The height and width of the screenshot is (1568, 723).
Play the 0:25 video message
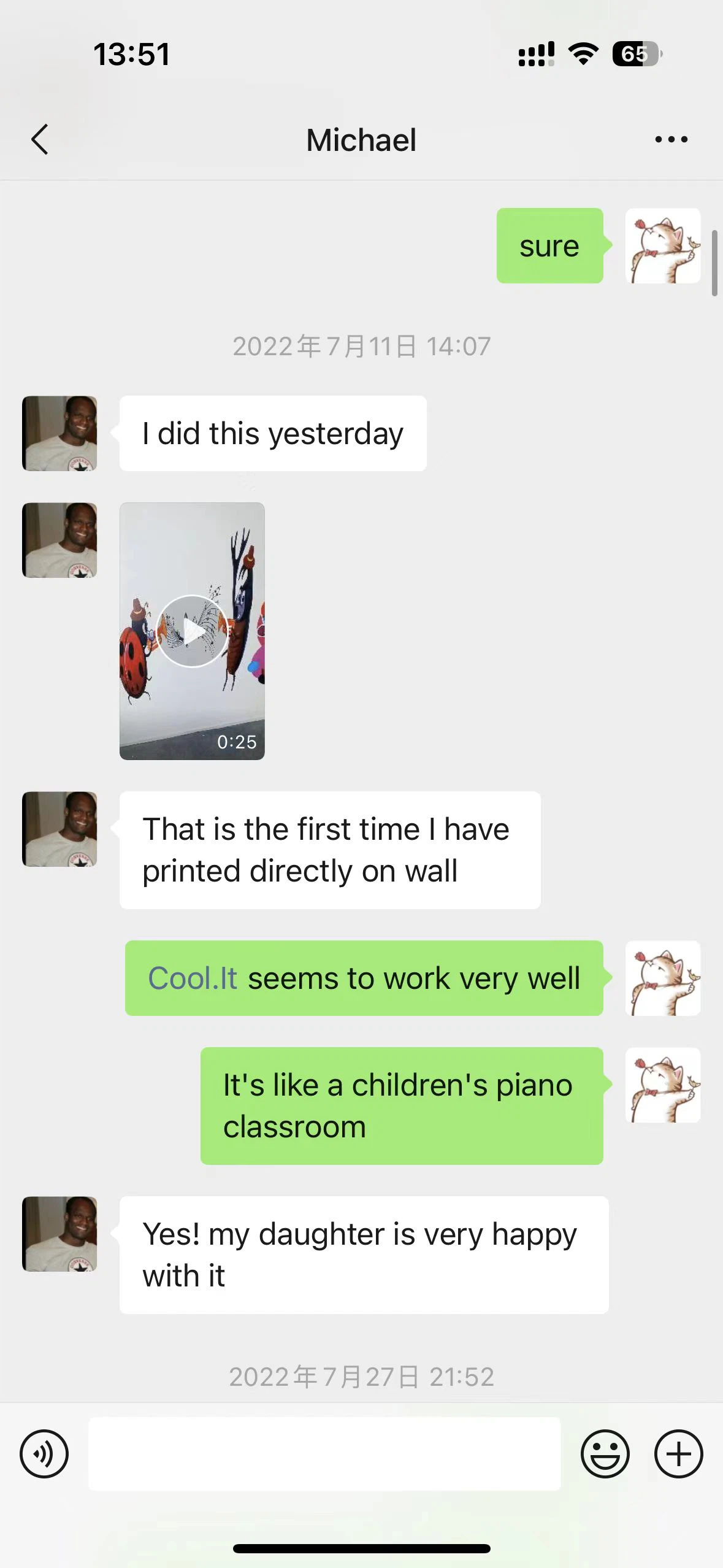[x=192, y=631]
